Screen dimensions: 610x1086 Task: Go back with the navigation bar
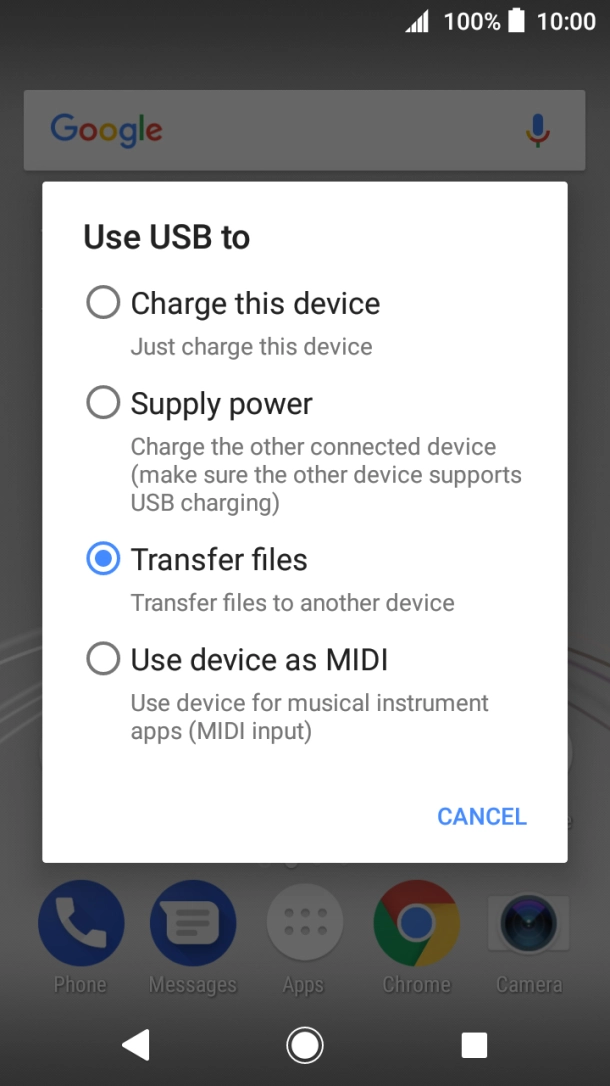pos(136,1045)
